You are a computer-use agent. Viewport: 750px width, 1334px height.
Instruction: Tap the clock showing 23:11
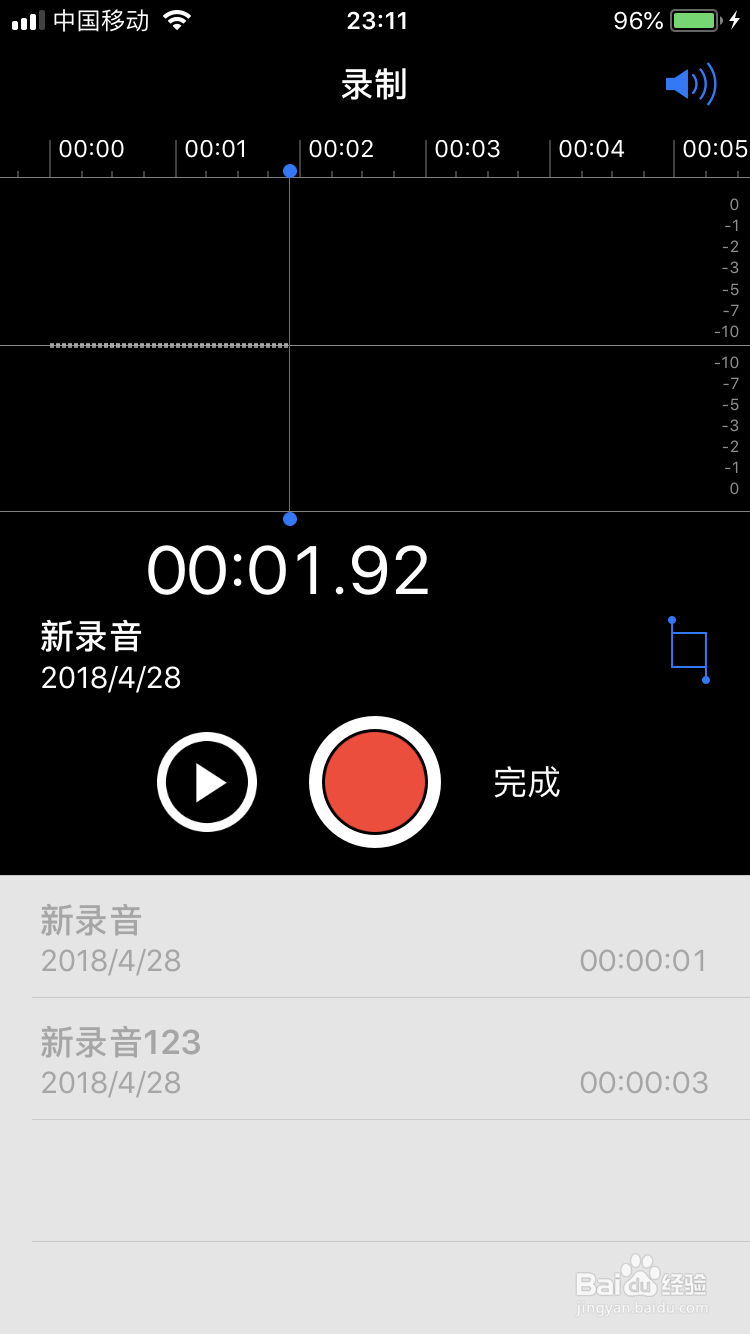pyautogui.click(x=375, y=18)
